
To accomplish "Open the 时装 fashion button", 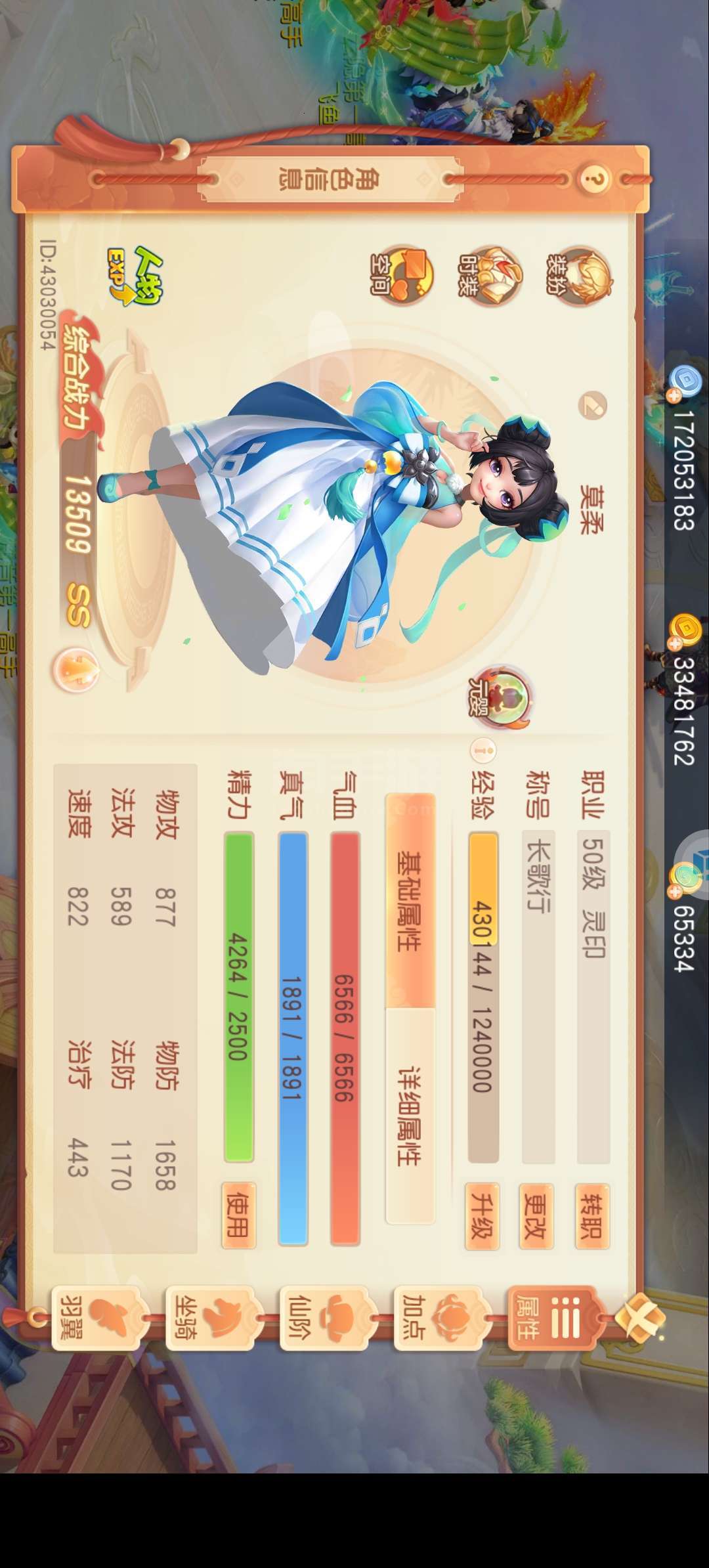I will 489,276.
